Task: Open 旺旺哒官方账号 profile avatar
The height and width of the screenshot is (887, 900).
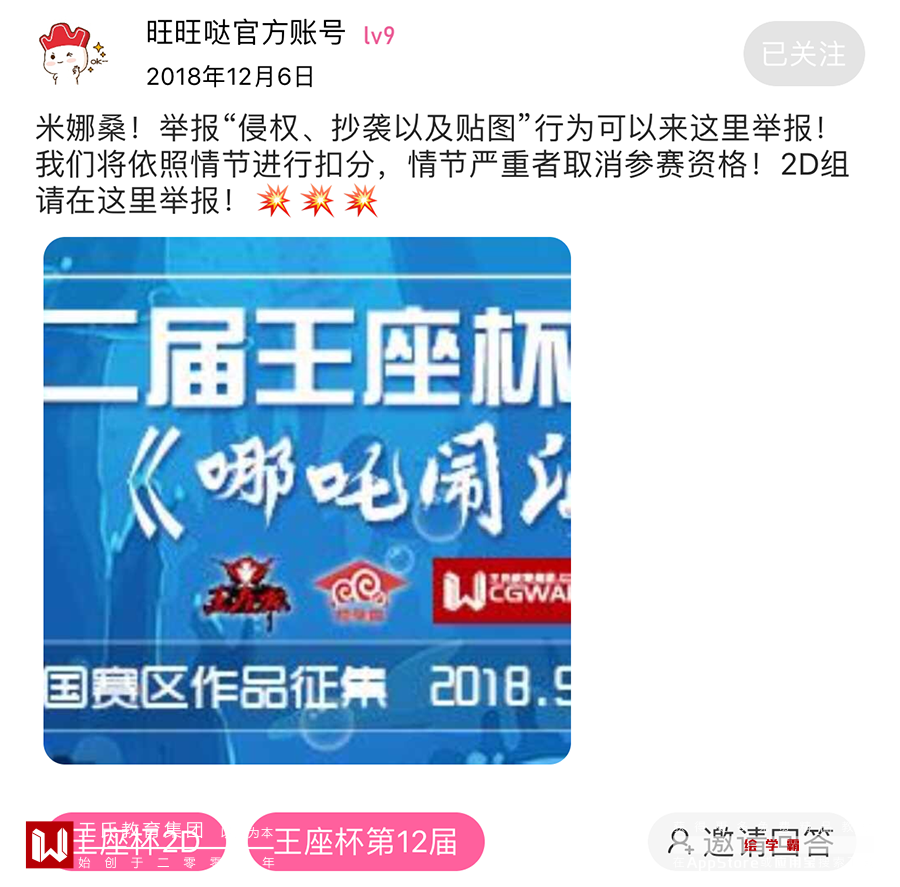Action: pos(74,52)
